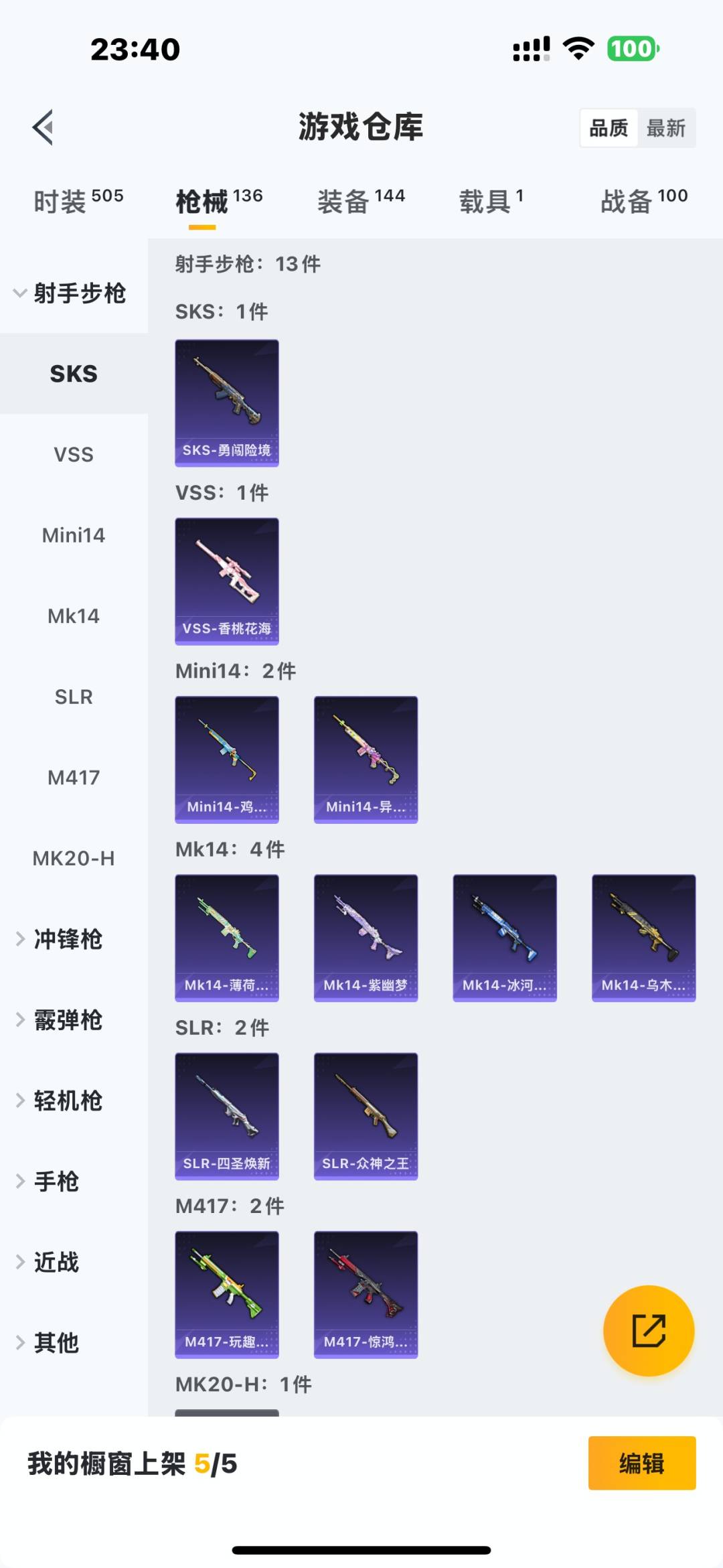Open the VSS-香桃花海 skin card
Image resolution: width=723 pixels, height=1568 pixels.
pyautogui.click(x=227, y=581)
